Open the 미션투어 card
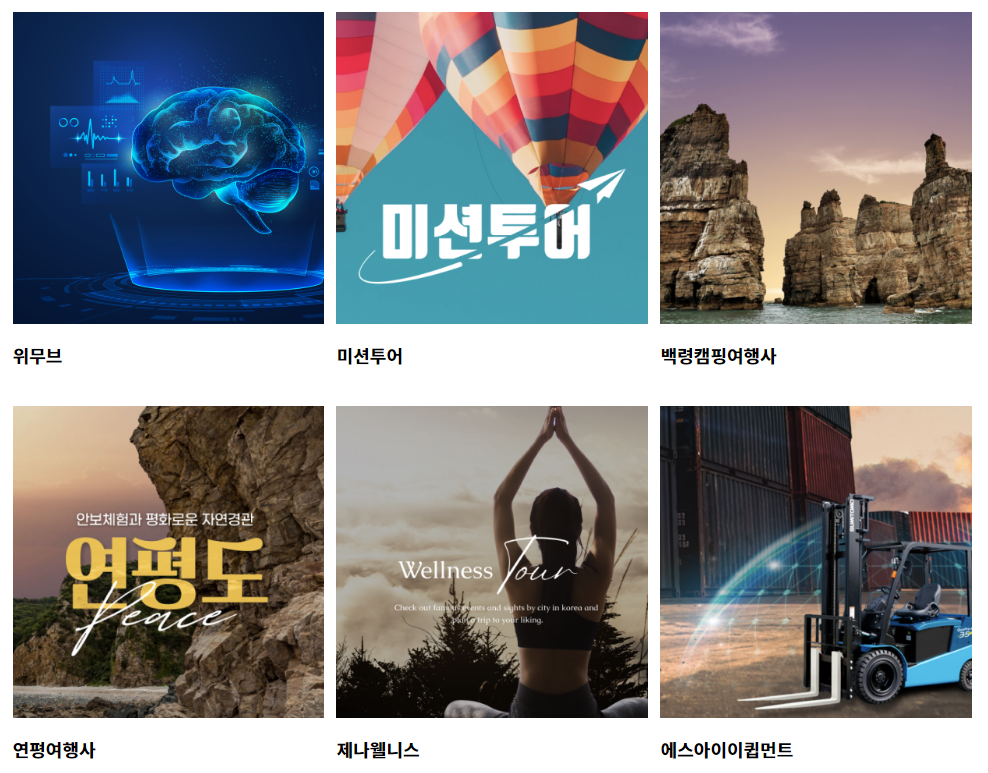The image size is (988, 773). (491, 168)
